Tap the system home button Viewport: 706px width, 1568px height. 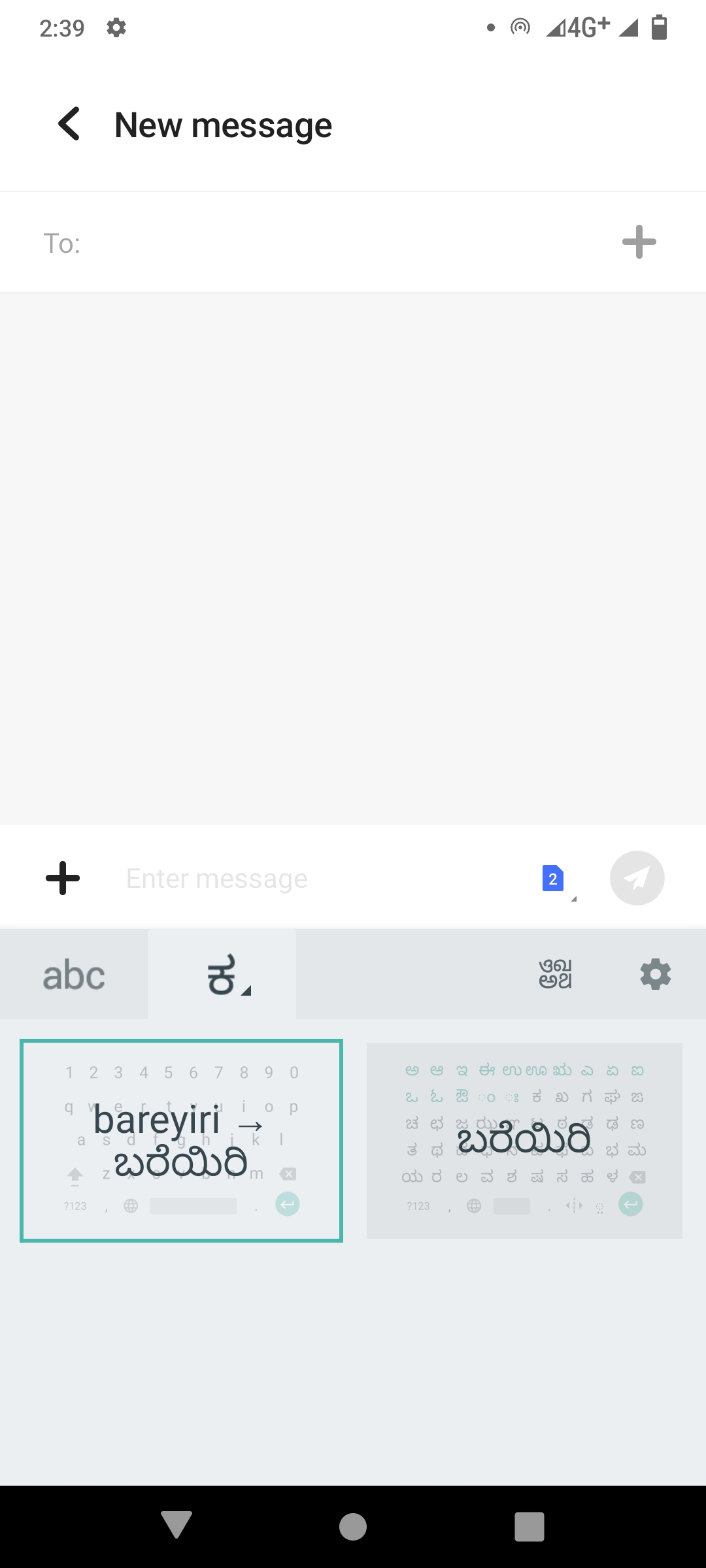pyautogui.click(x=353, y=1527)
